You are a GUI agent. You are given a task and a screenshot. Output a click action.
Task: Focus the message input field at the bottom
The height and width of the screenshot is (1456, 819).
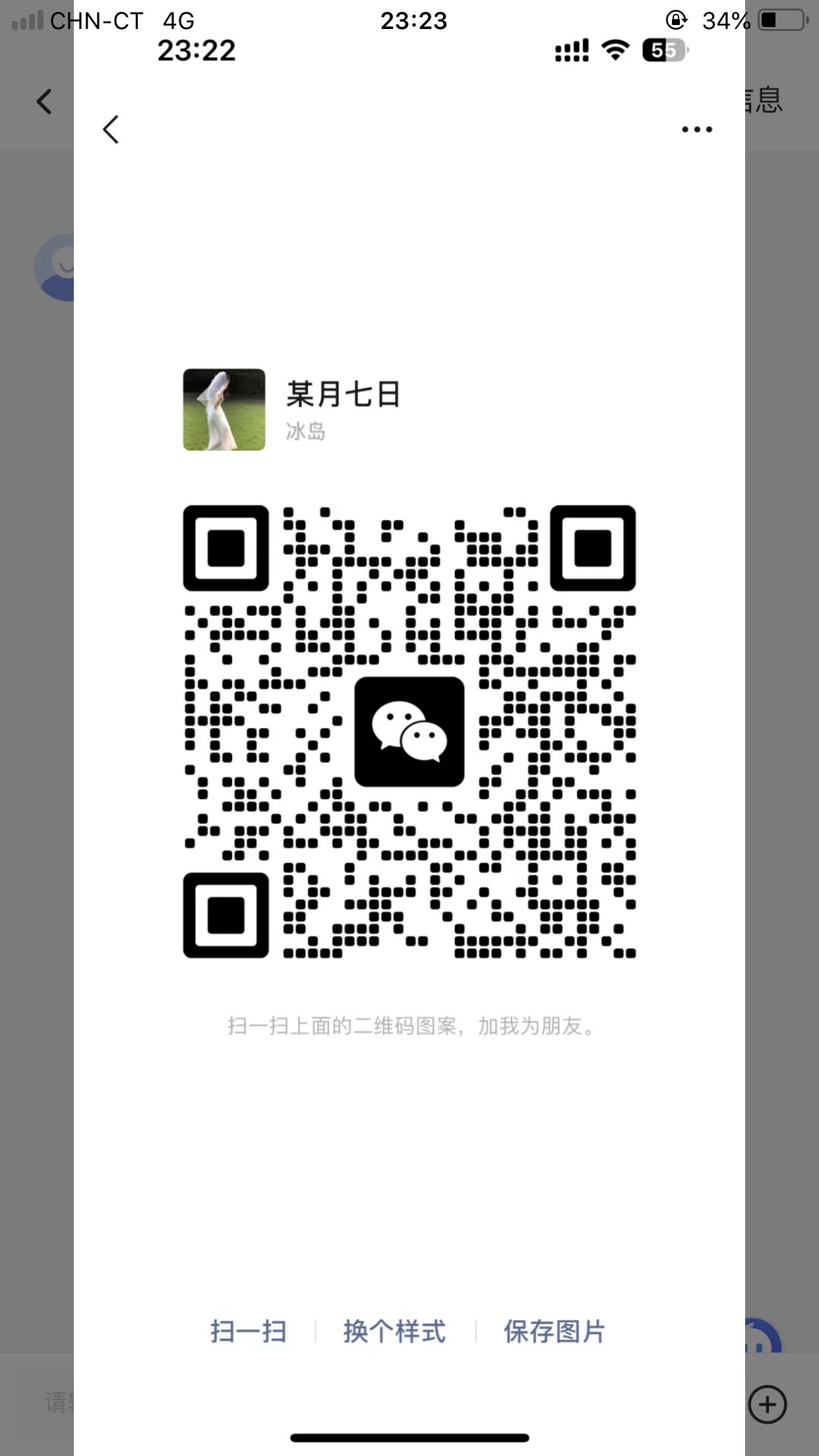tap(46, 1403)
